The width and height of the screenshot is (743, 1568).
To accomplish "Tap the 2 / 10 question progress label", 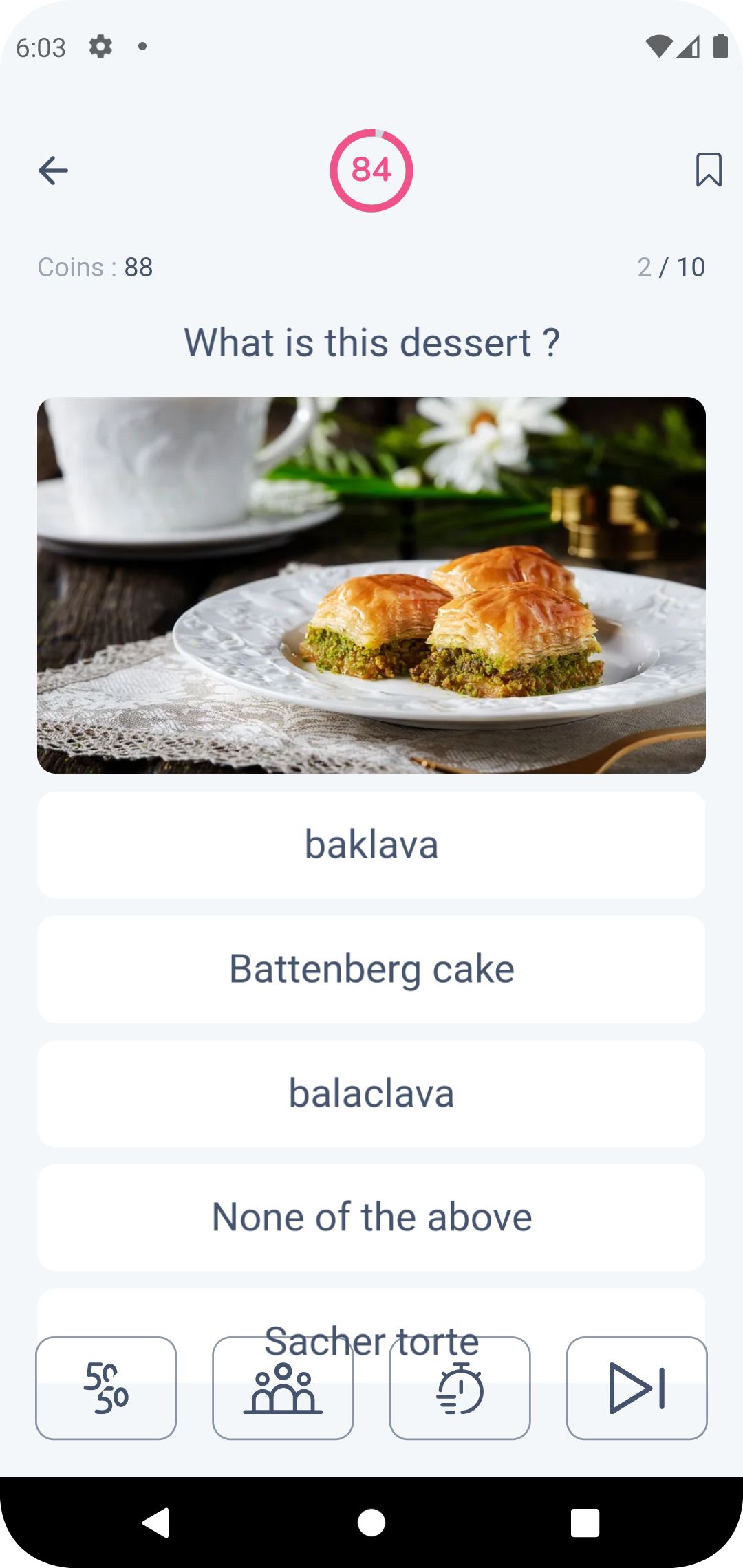I will (671, 267).
